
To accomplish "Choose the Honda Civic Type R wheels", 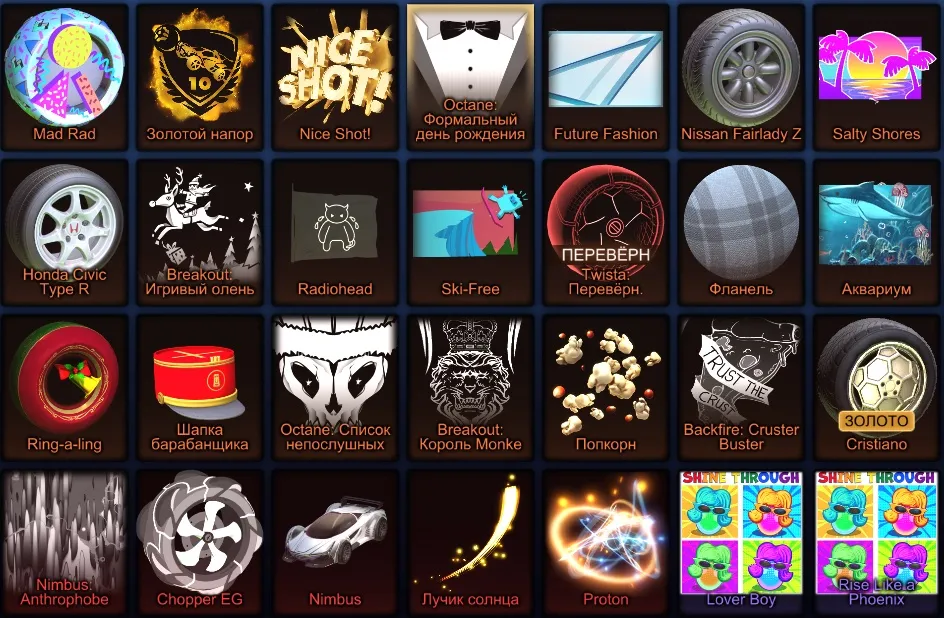I will click(65, 230).
